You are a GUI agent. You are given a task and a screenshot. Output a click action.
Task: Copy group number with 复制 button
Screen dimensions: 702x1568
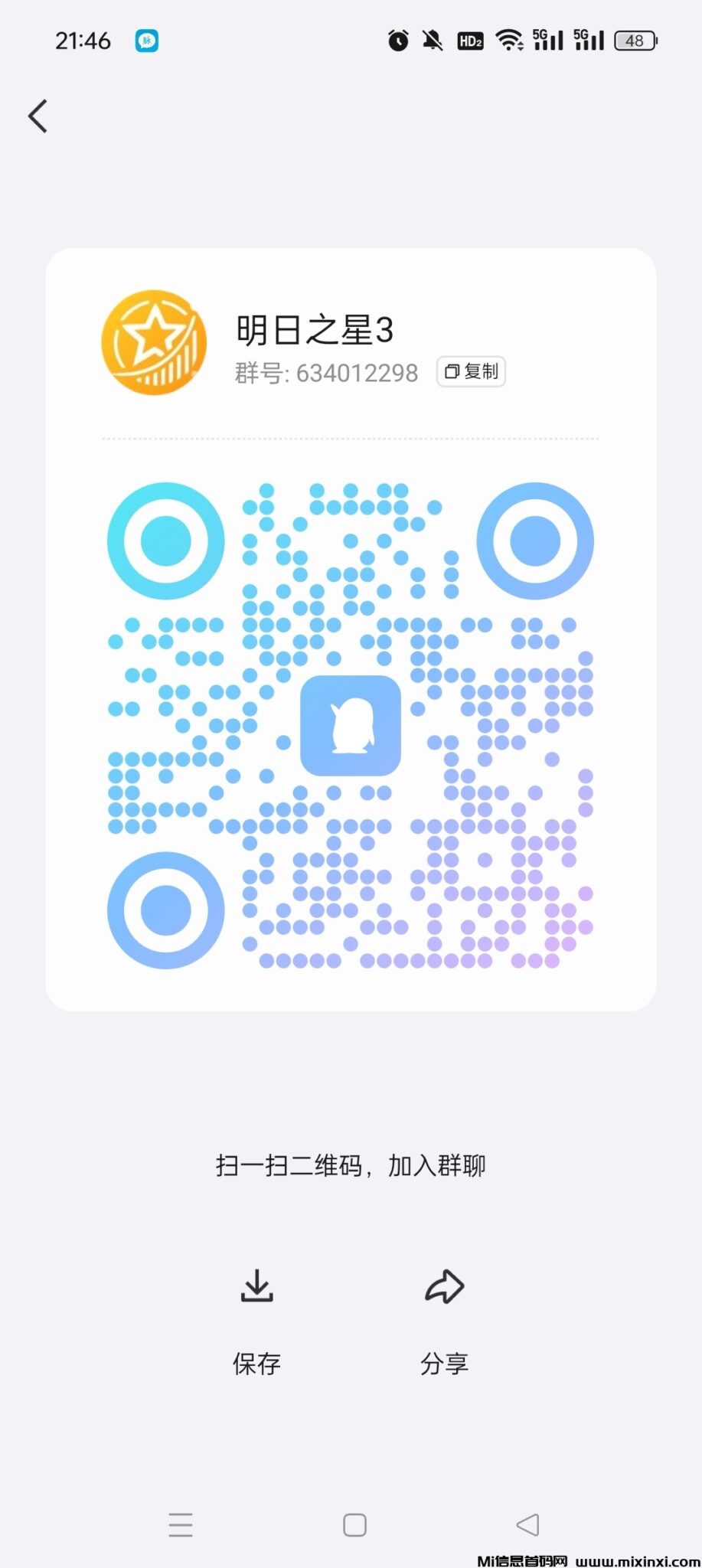(x=470, y=371)
